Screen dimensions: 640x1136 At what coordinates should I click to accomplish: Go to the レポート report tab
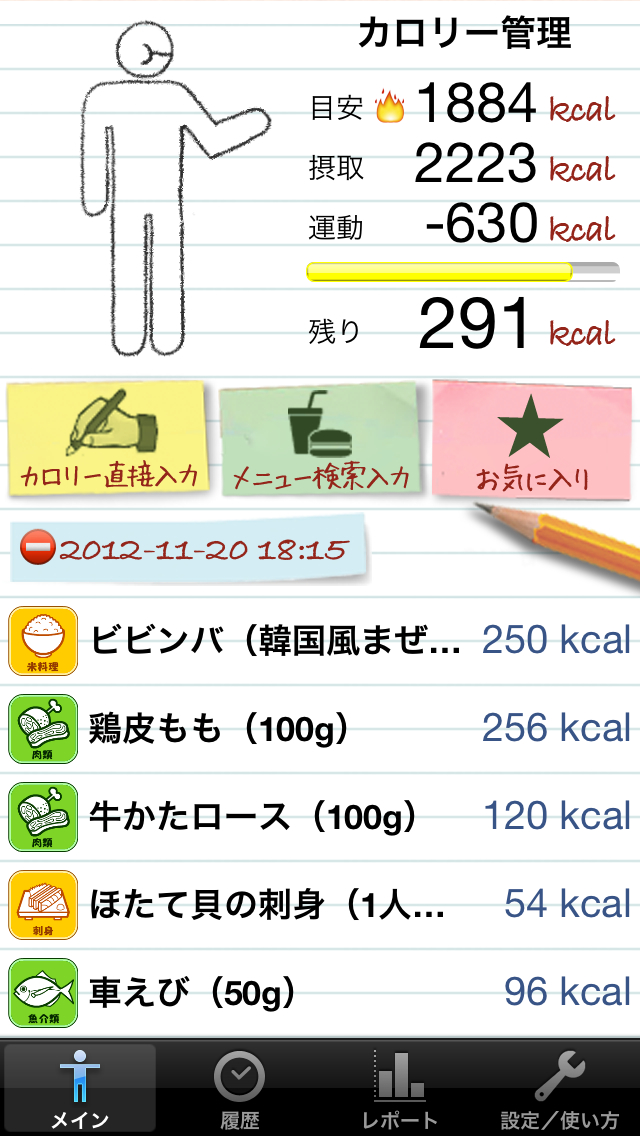coord(399,1090)
